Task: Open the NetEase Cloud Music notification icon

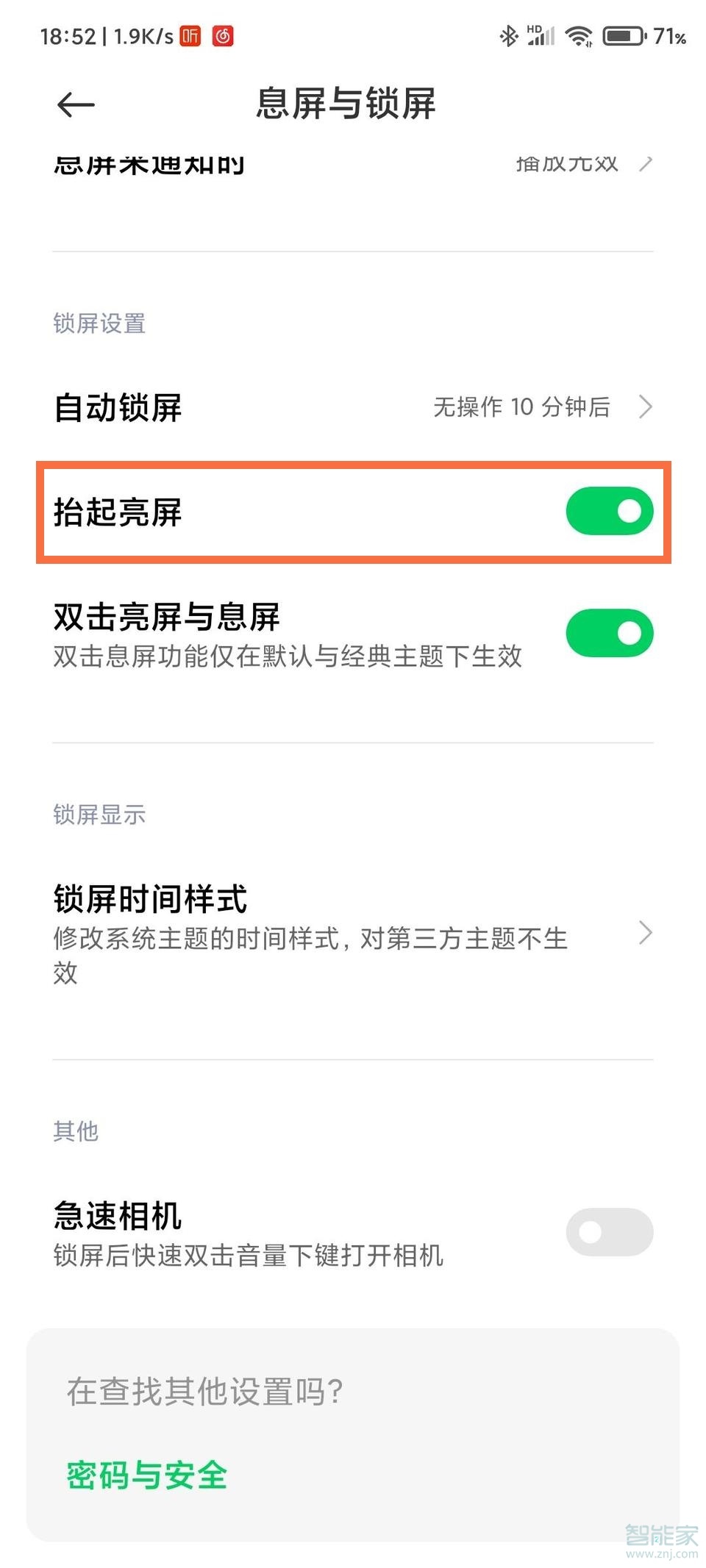Action: pos(224,35)
